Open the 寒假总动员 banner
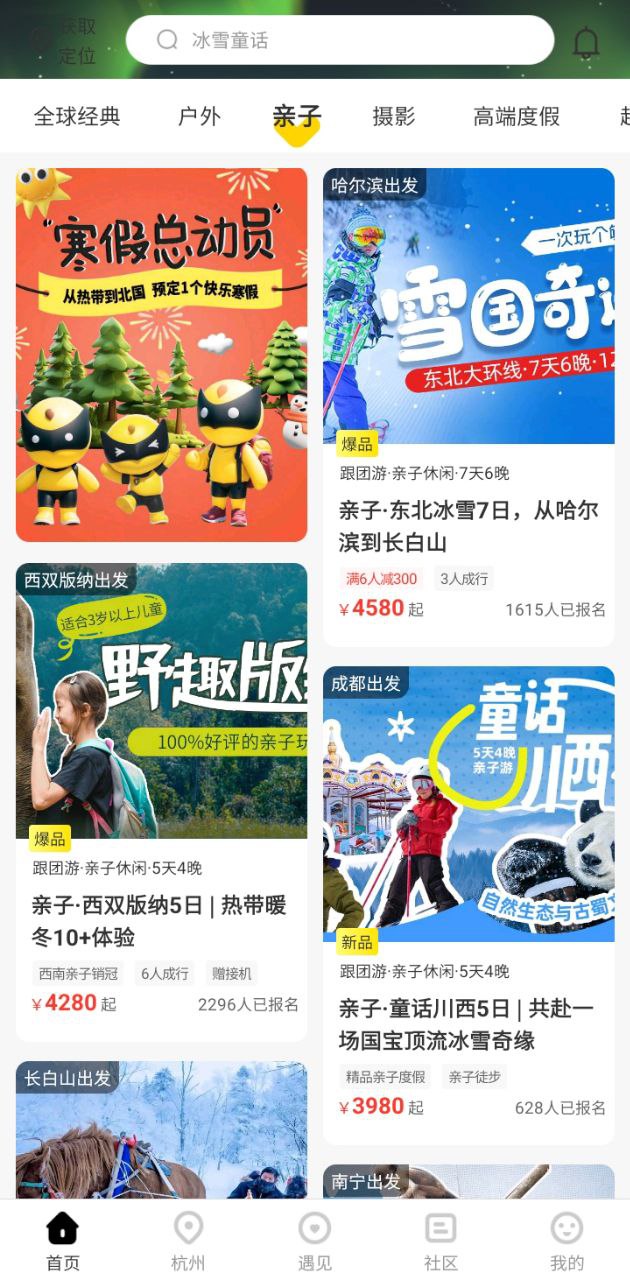 click(x=161, y=355)
